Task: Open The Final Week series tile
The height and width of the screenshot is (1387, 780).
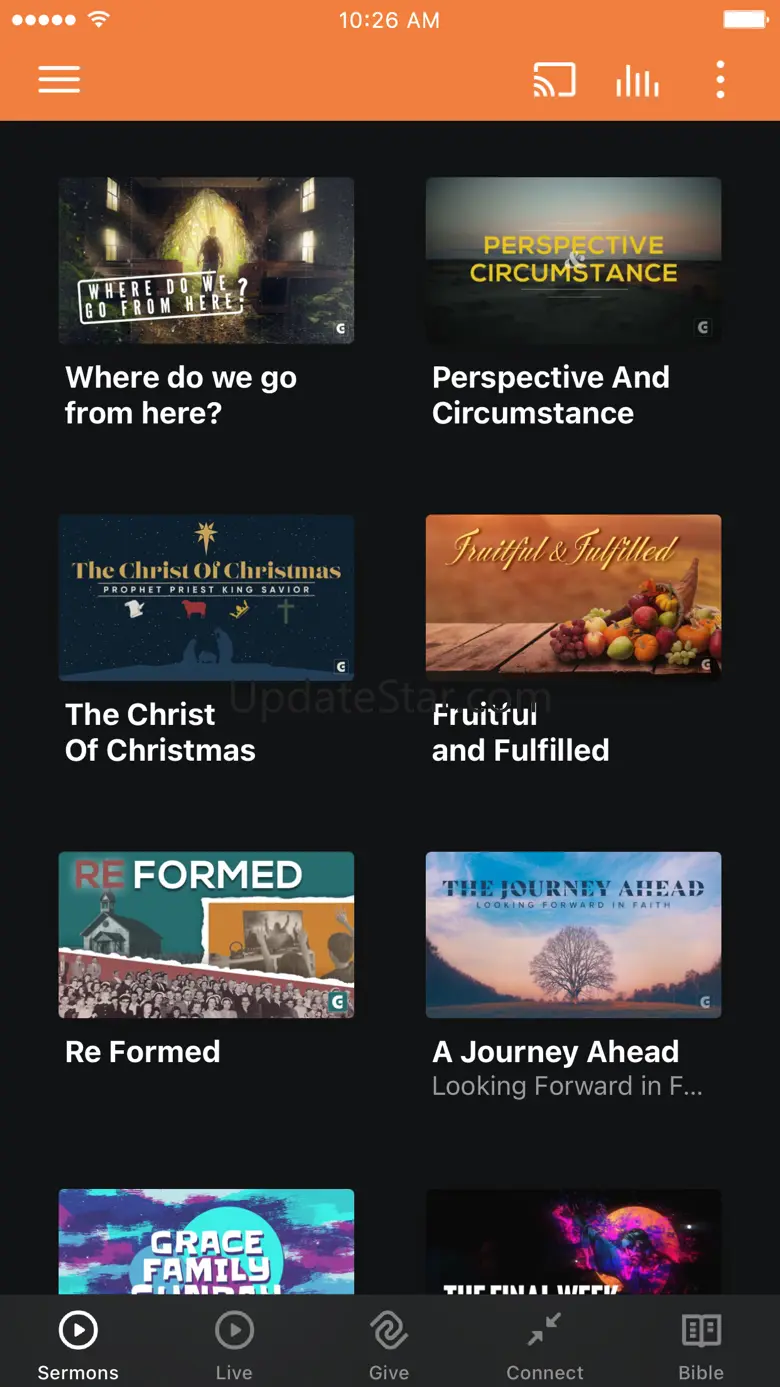Action: pyautogui.click(x=573, y=1242)
